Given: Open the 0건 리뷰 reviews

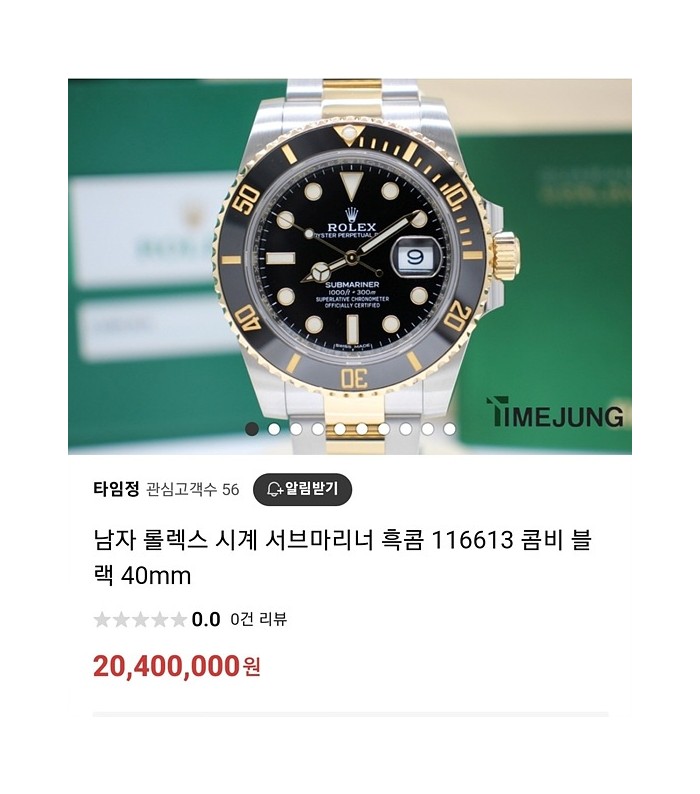Looking at the screenshot, I should (x=258, y=619).
